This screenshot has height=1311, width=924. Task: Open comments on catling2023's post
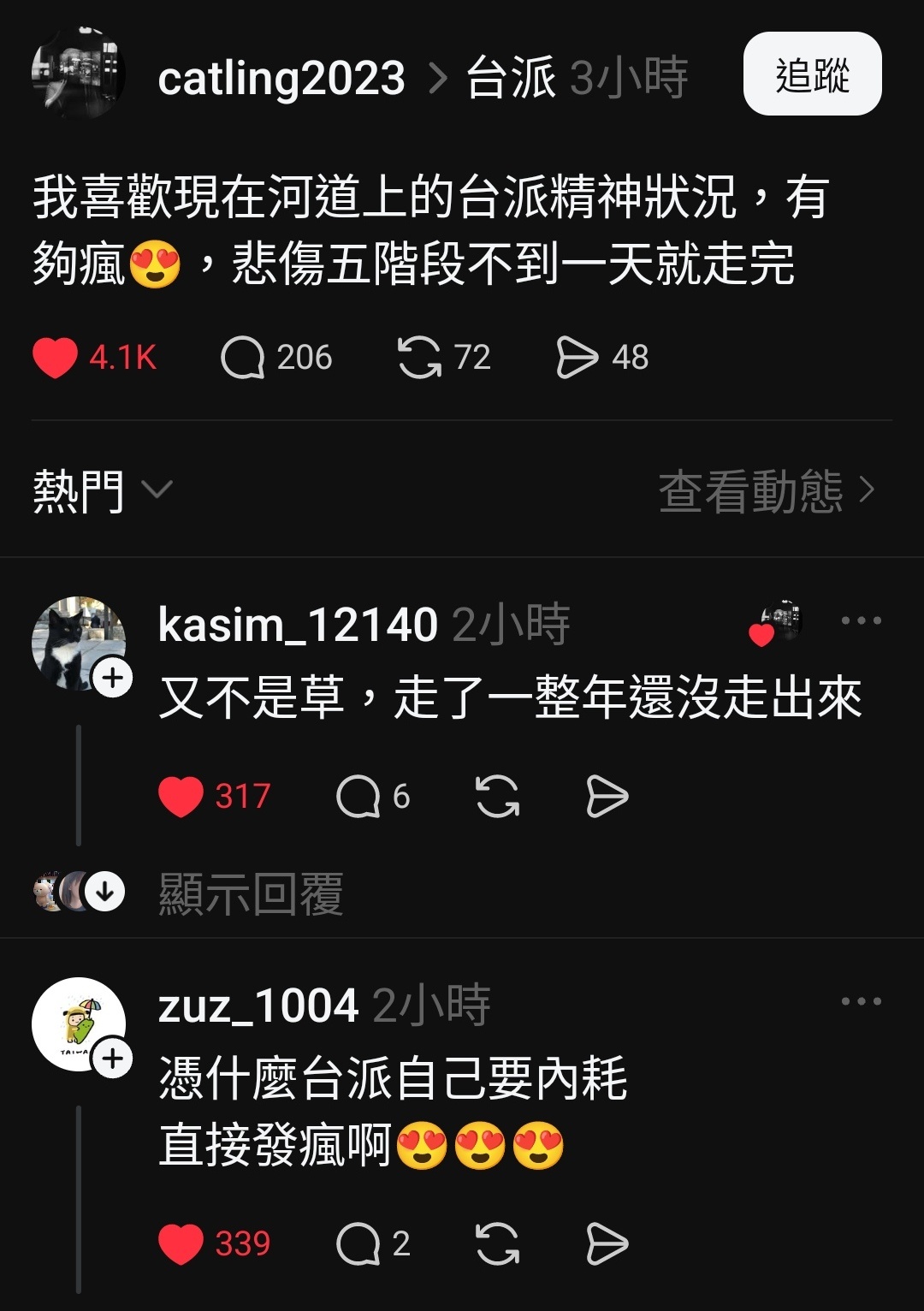(x=243, y=358)
